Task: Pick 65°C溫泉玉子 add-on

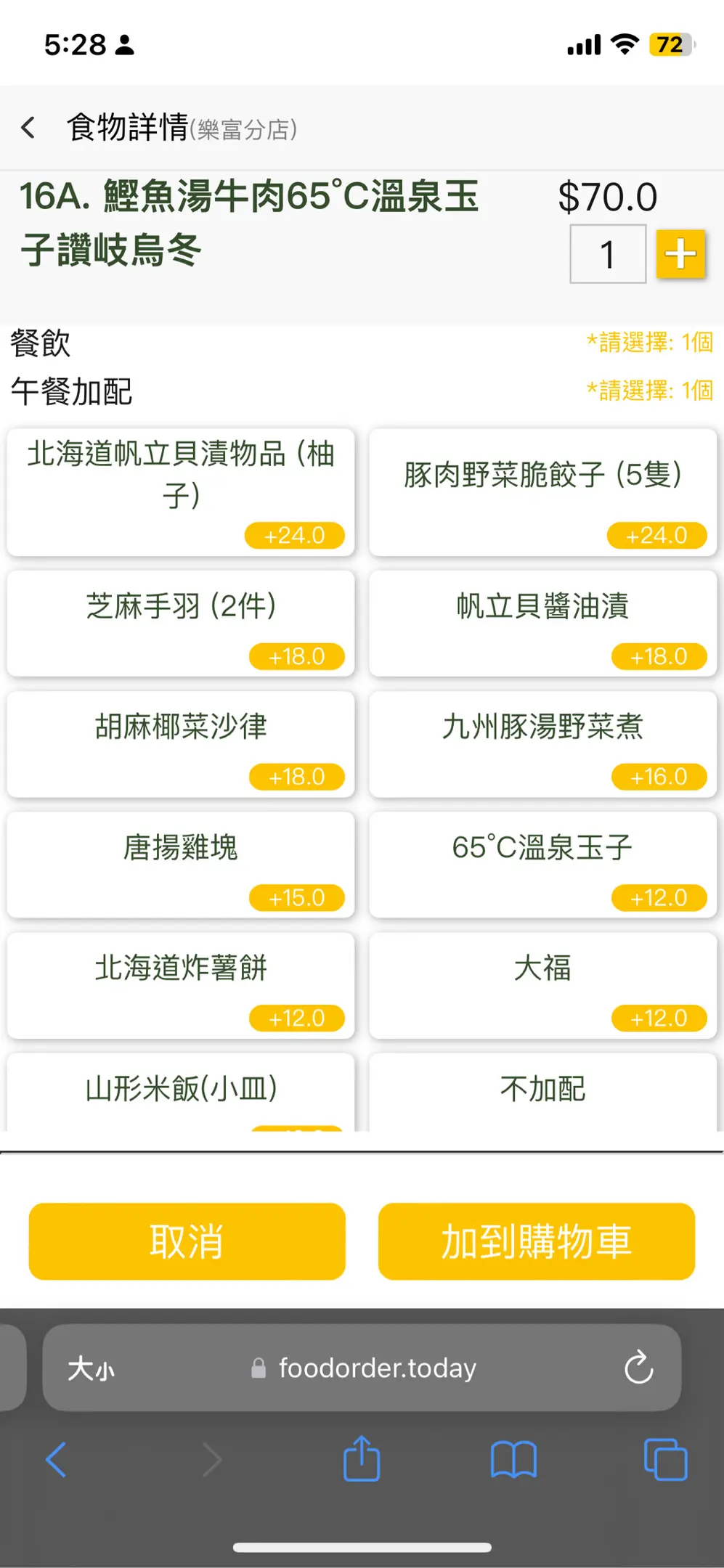Action: point(542,864)
